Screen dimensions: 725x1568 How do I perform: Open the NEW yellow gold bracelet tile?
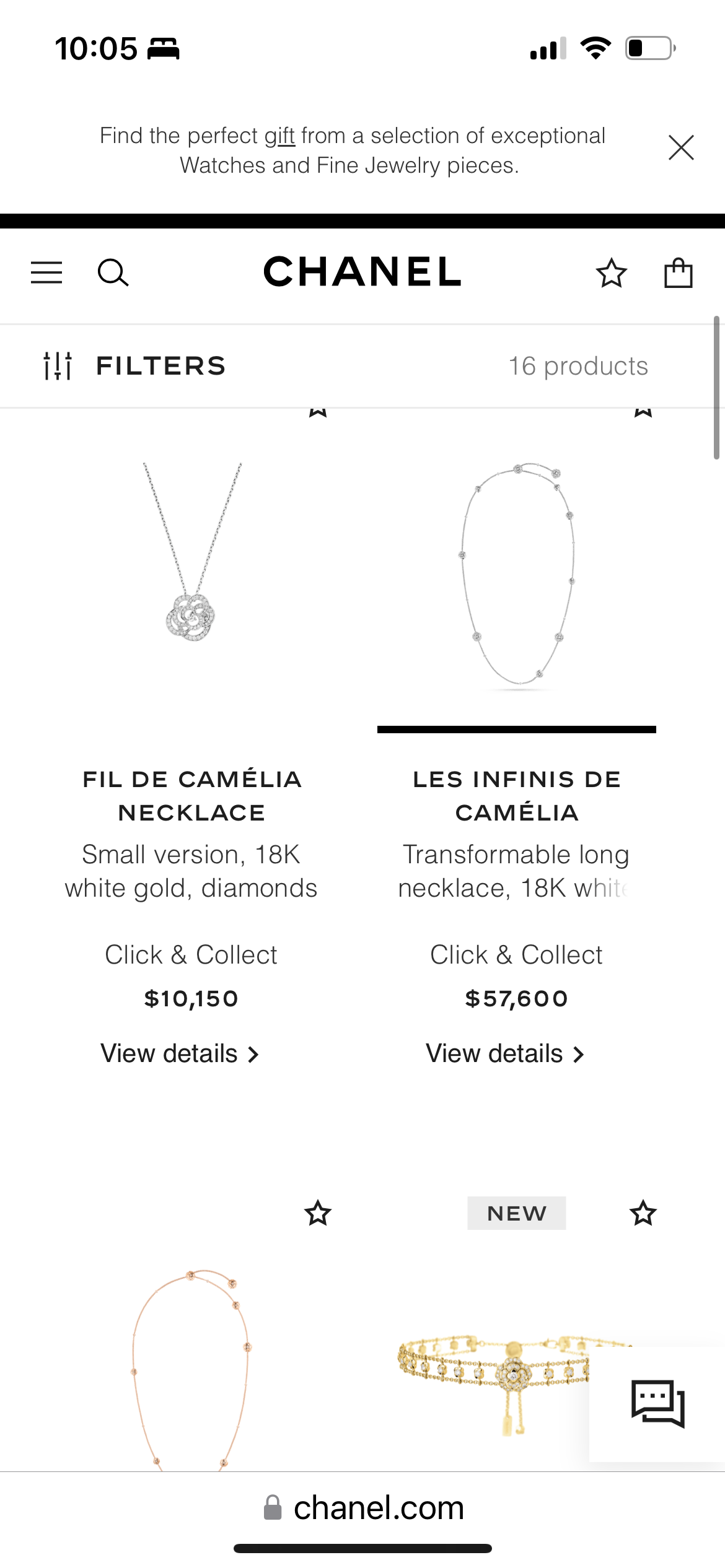[490, 1381]
